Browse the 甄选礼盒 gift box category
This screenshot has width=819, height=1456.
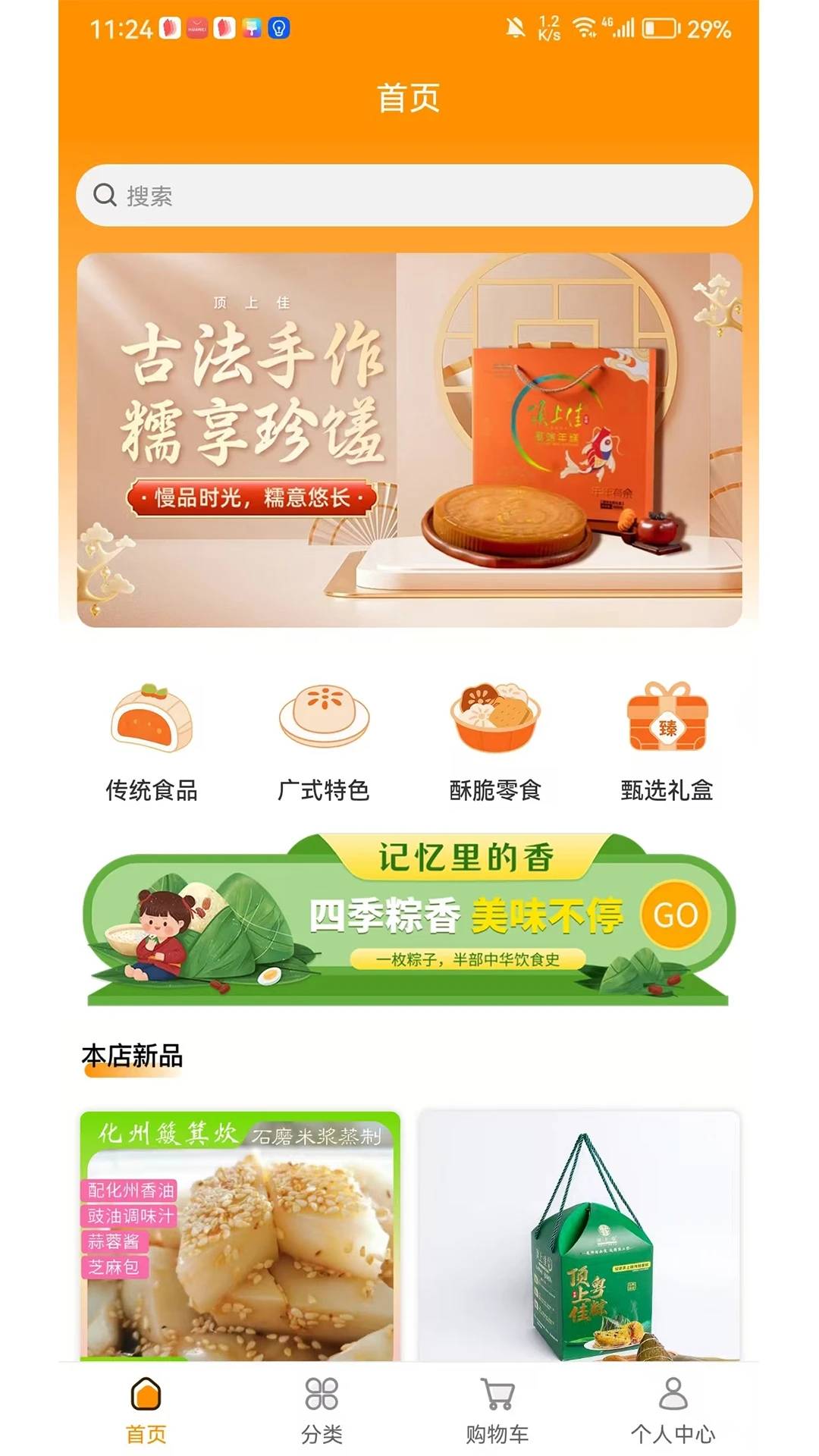point(667,741)
